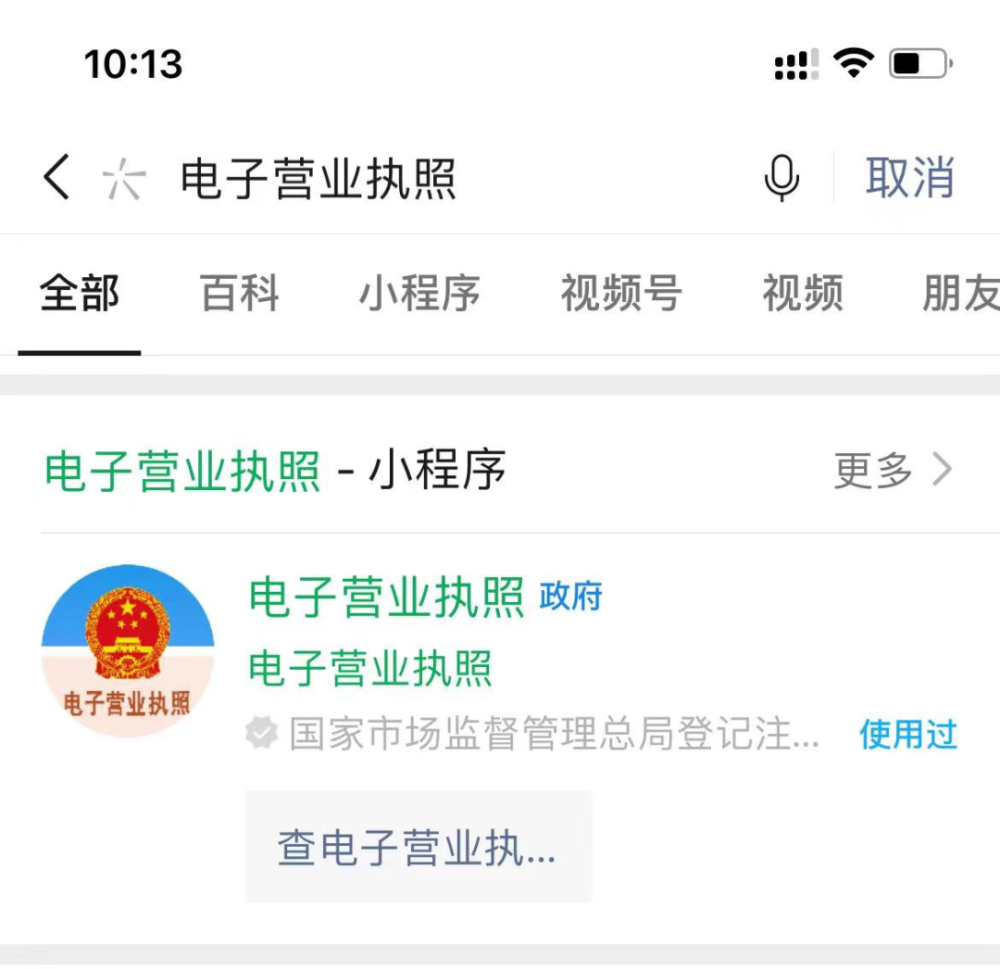The width and height of the screenshot is (1000, 969).
Task: Open the 电子营业执照 government mini program
Action: click(386, 598)
